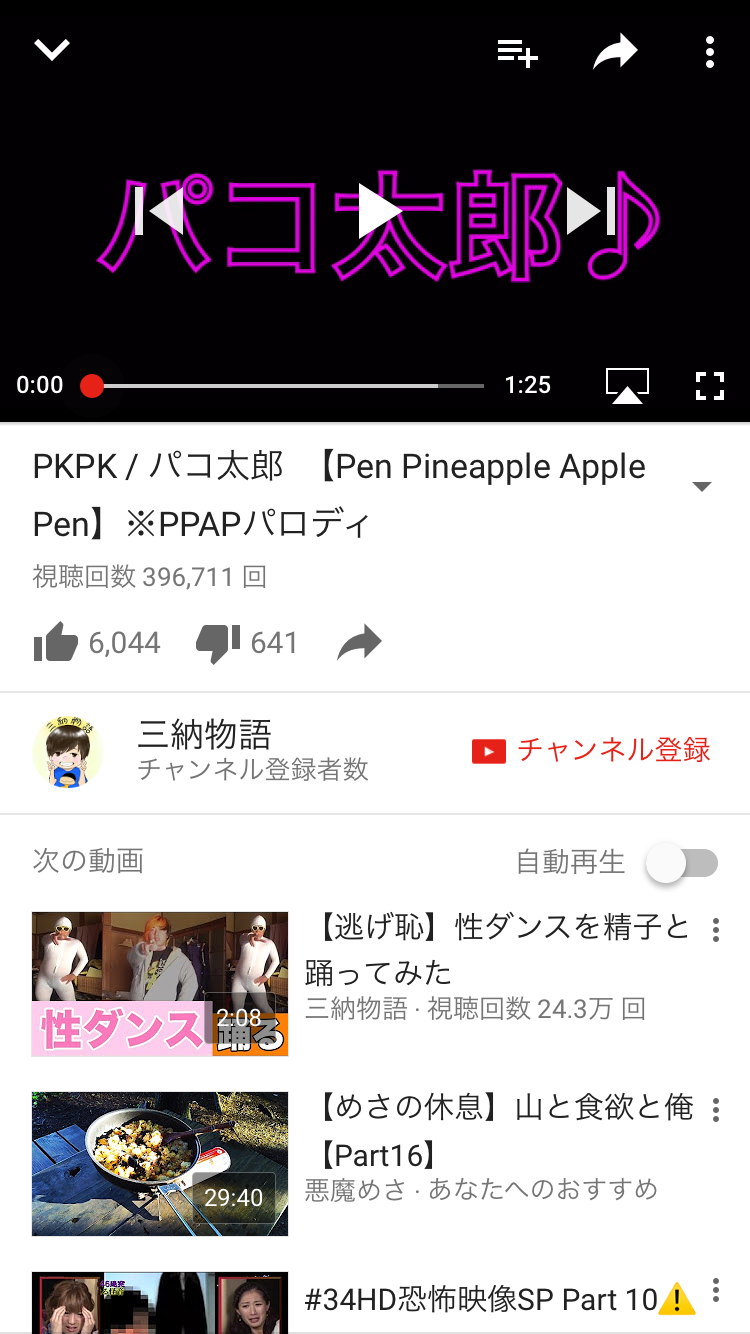Add this video to a playlist
The height and width of the screenshot is (1334, 750).
[x=518, y=52]
